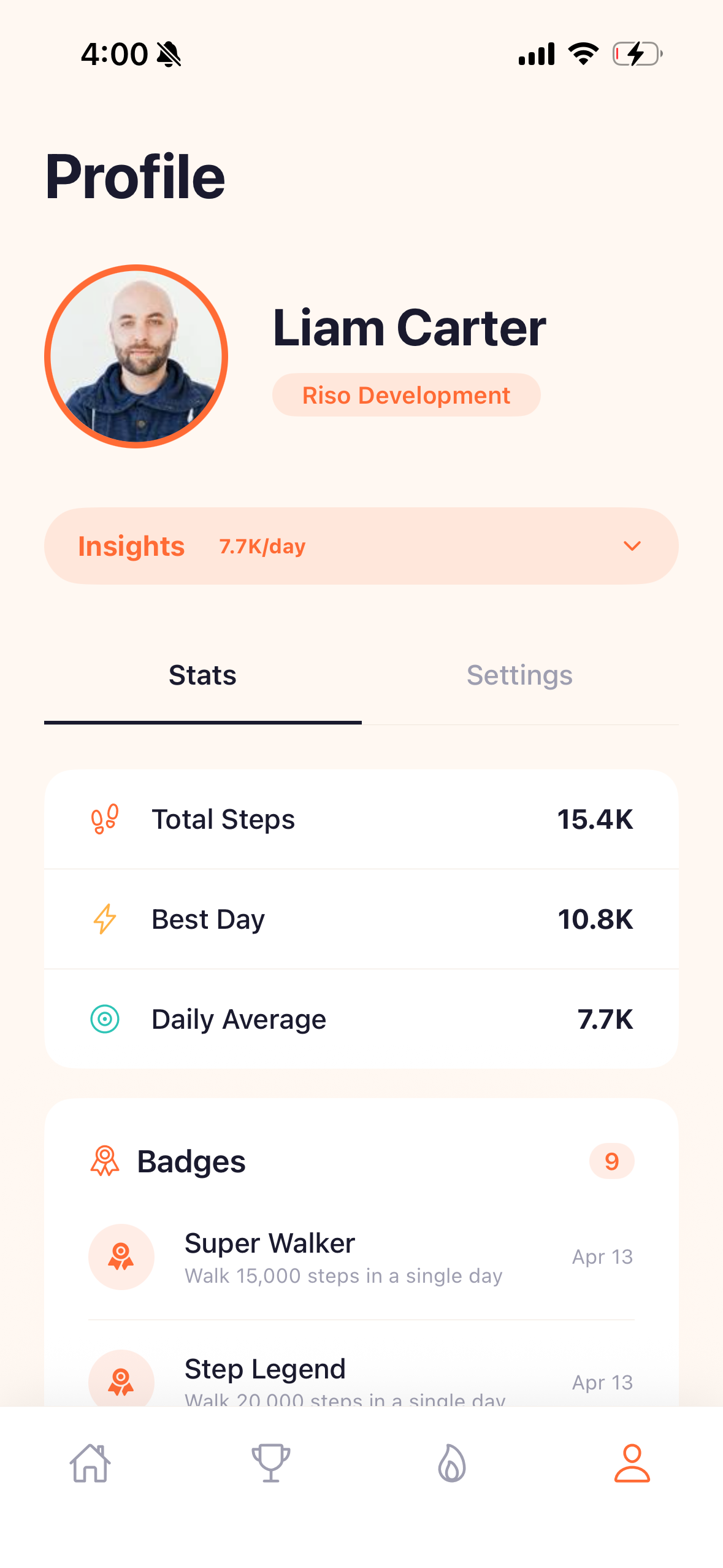Switch to the Settings tab
The height and width of the screenshot is (1568, 723).
(519, 675)
